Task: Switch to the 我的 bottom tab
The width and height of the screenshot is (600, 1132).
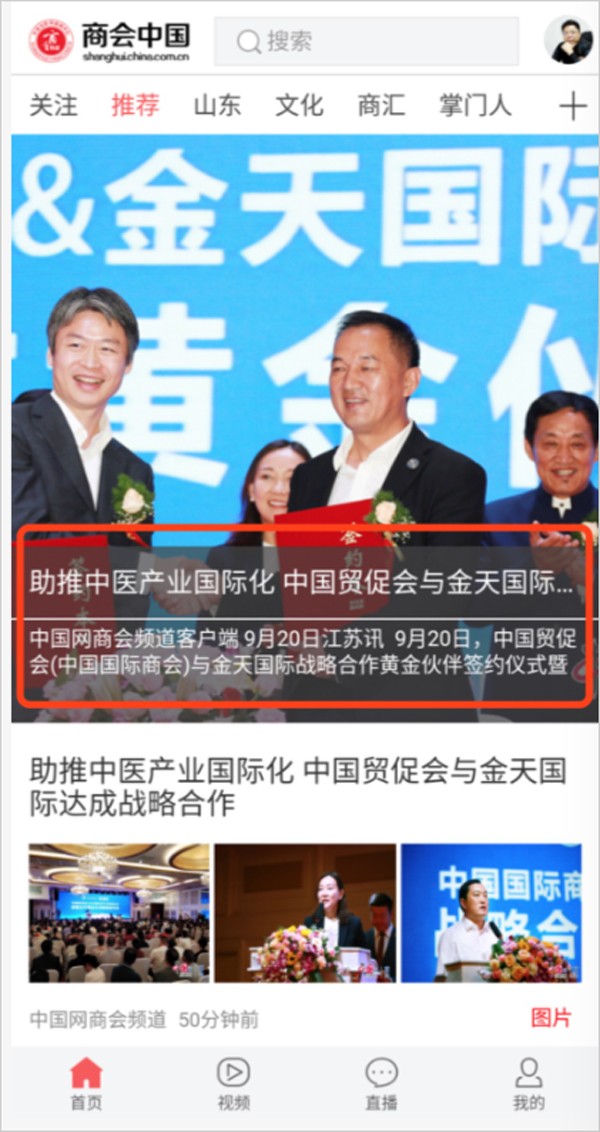Action: (528, 1084)
